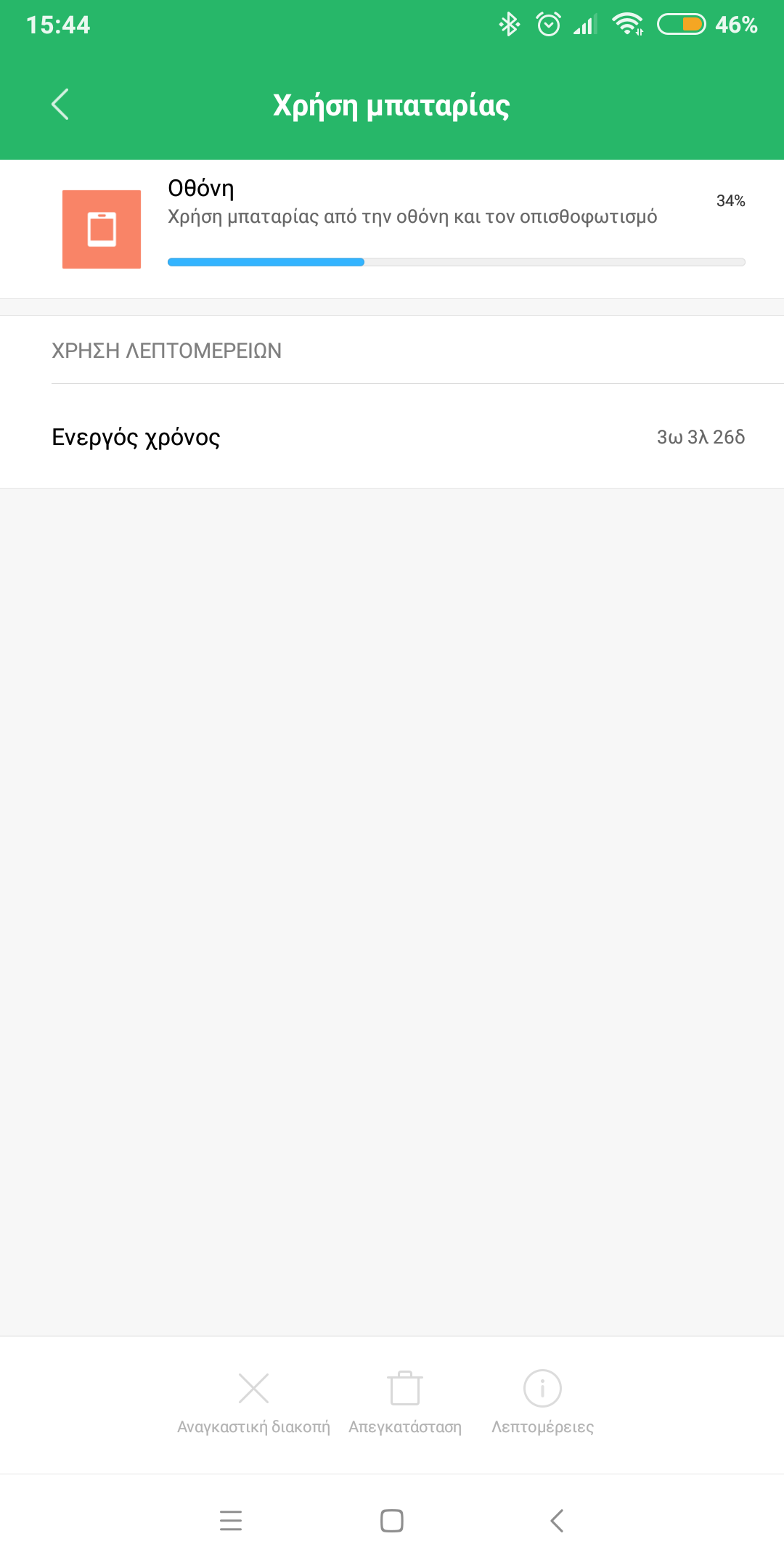784x1568 pixels.
Task: Open recent apps from navigation bar
Action: tap(231, 1520)
